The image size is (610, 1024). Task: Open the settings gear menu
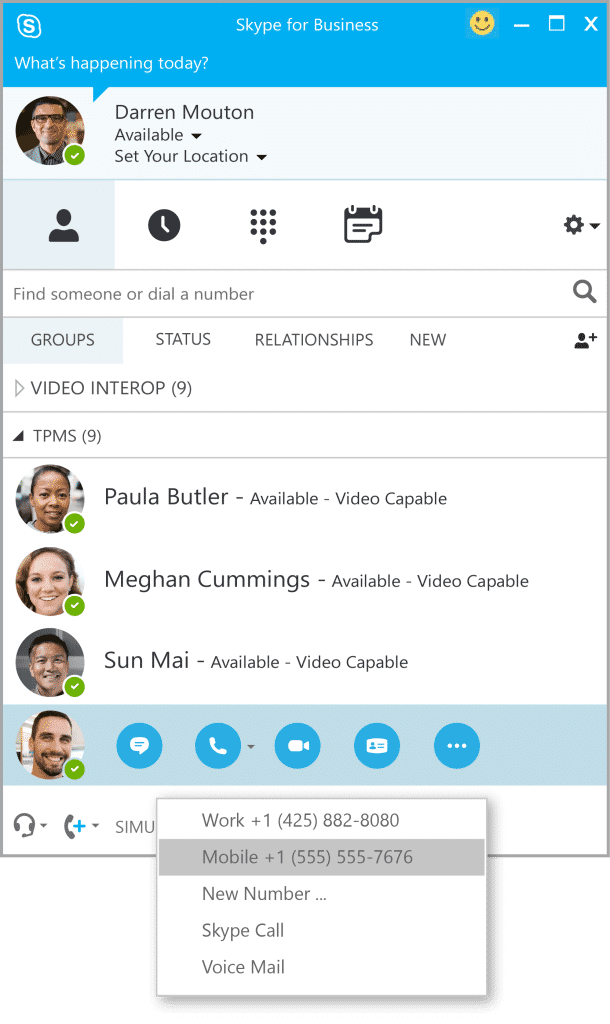coord(581,225)
